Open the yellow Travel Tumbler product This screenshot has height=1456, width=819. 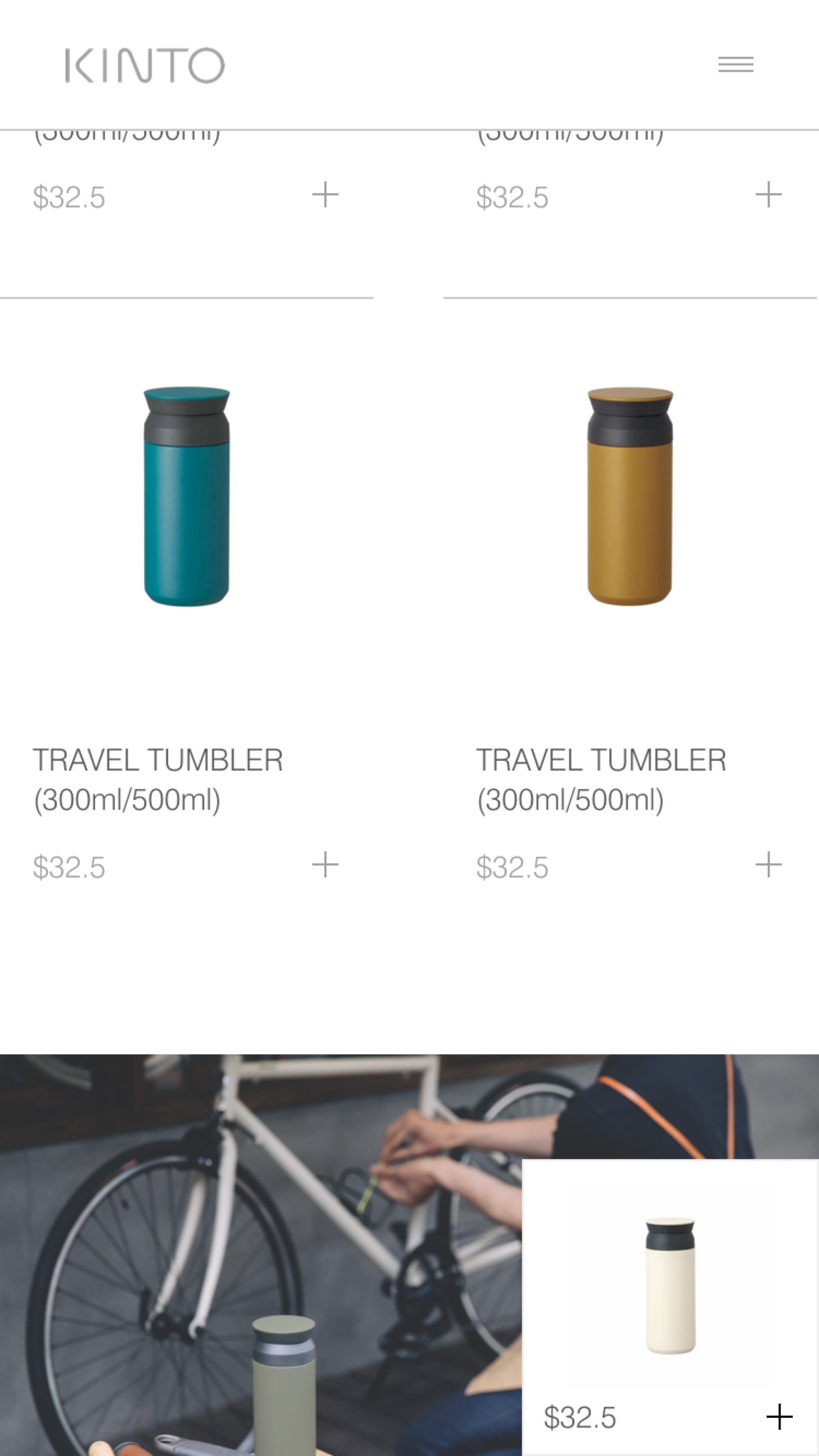click(630, 496)
